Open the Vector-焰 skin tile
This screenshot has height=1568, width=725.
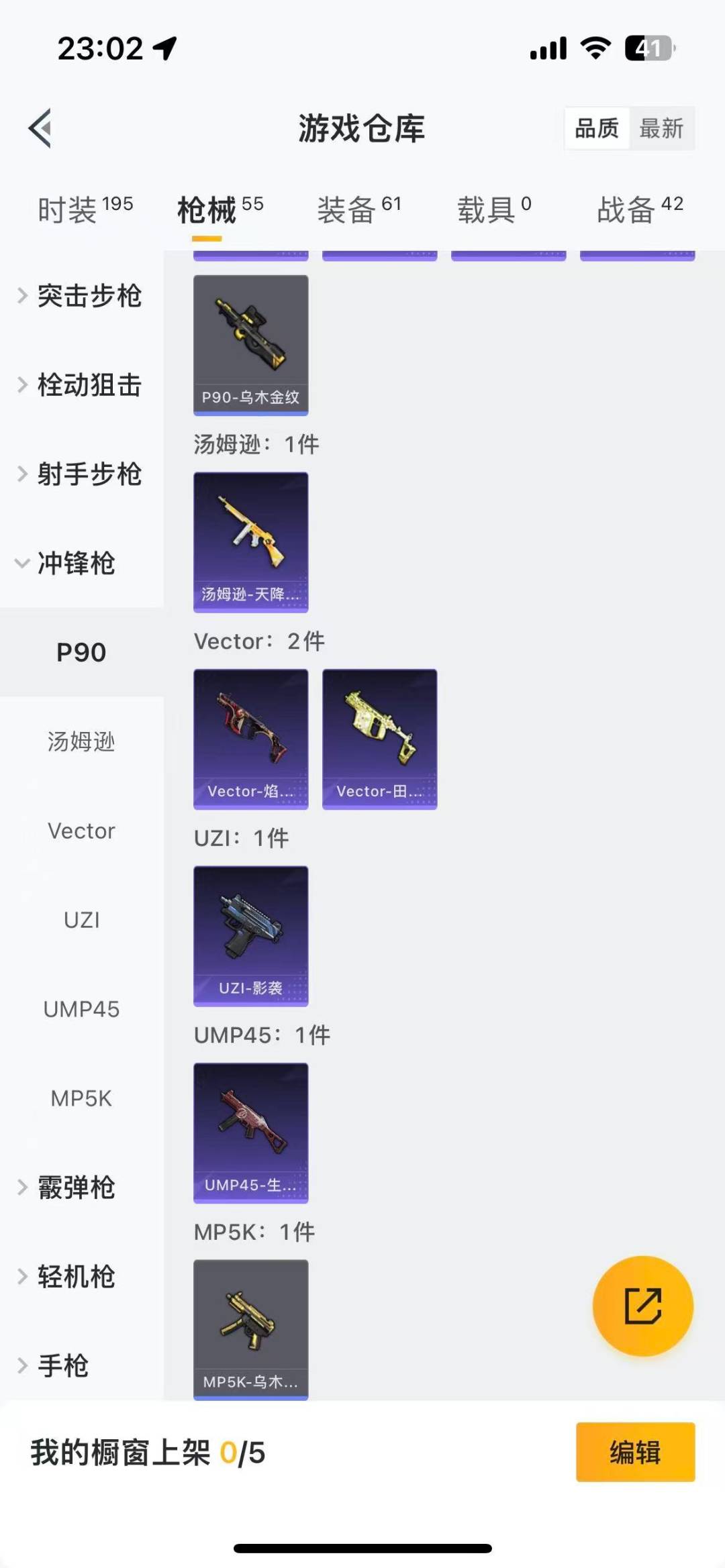(x=250, y=739)
